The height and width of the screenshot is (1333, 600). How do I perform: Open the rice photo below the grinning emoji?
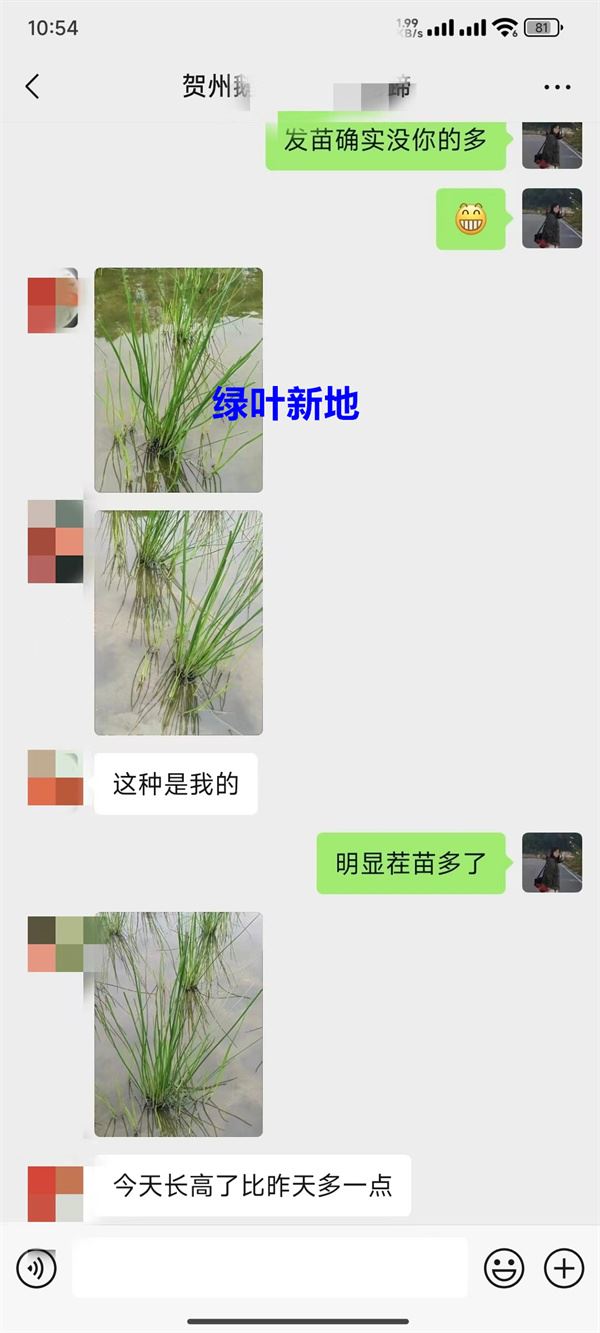pyautogui.click(x=179, y=380)
